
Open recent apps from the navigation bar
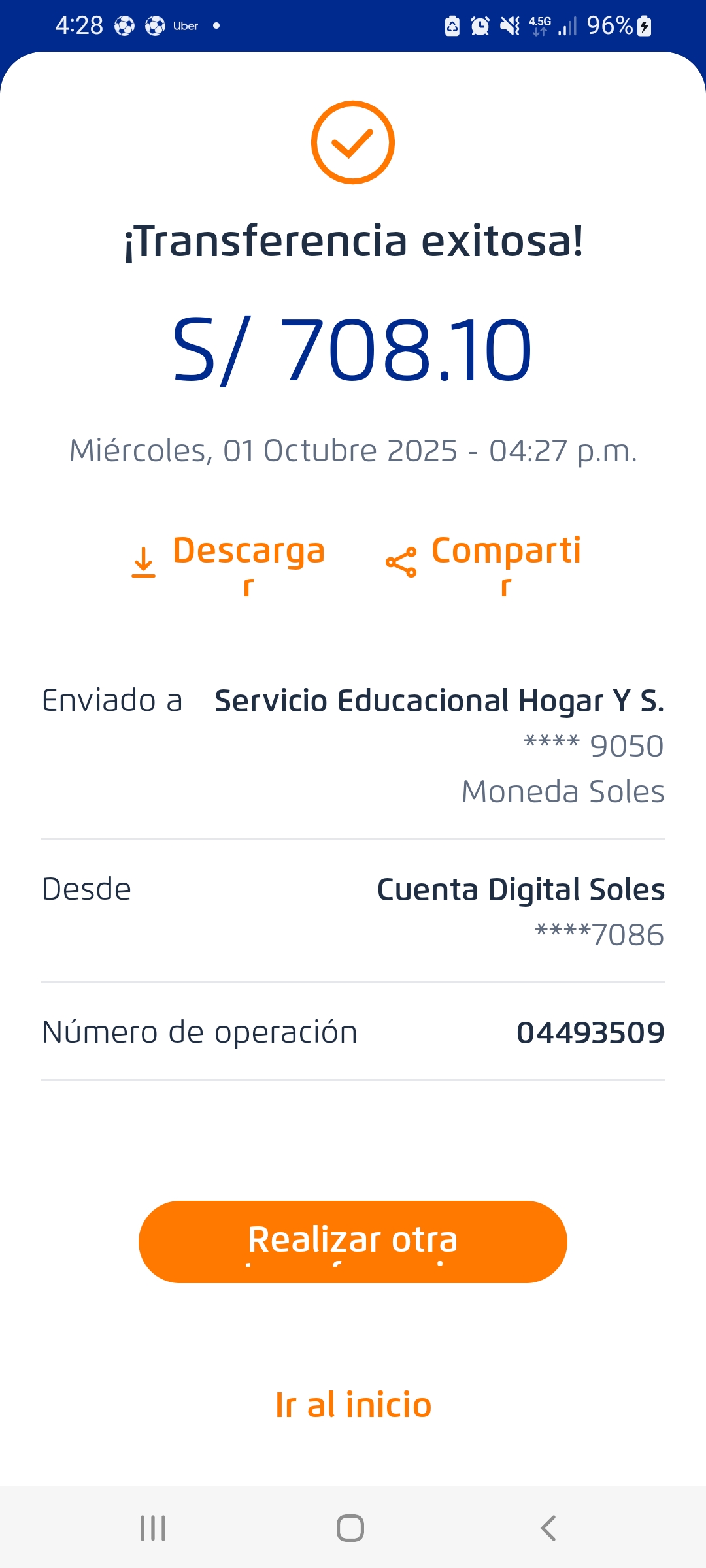point(153,1528)
